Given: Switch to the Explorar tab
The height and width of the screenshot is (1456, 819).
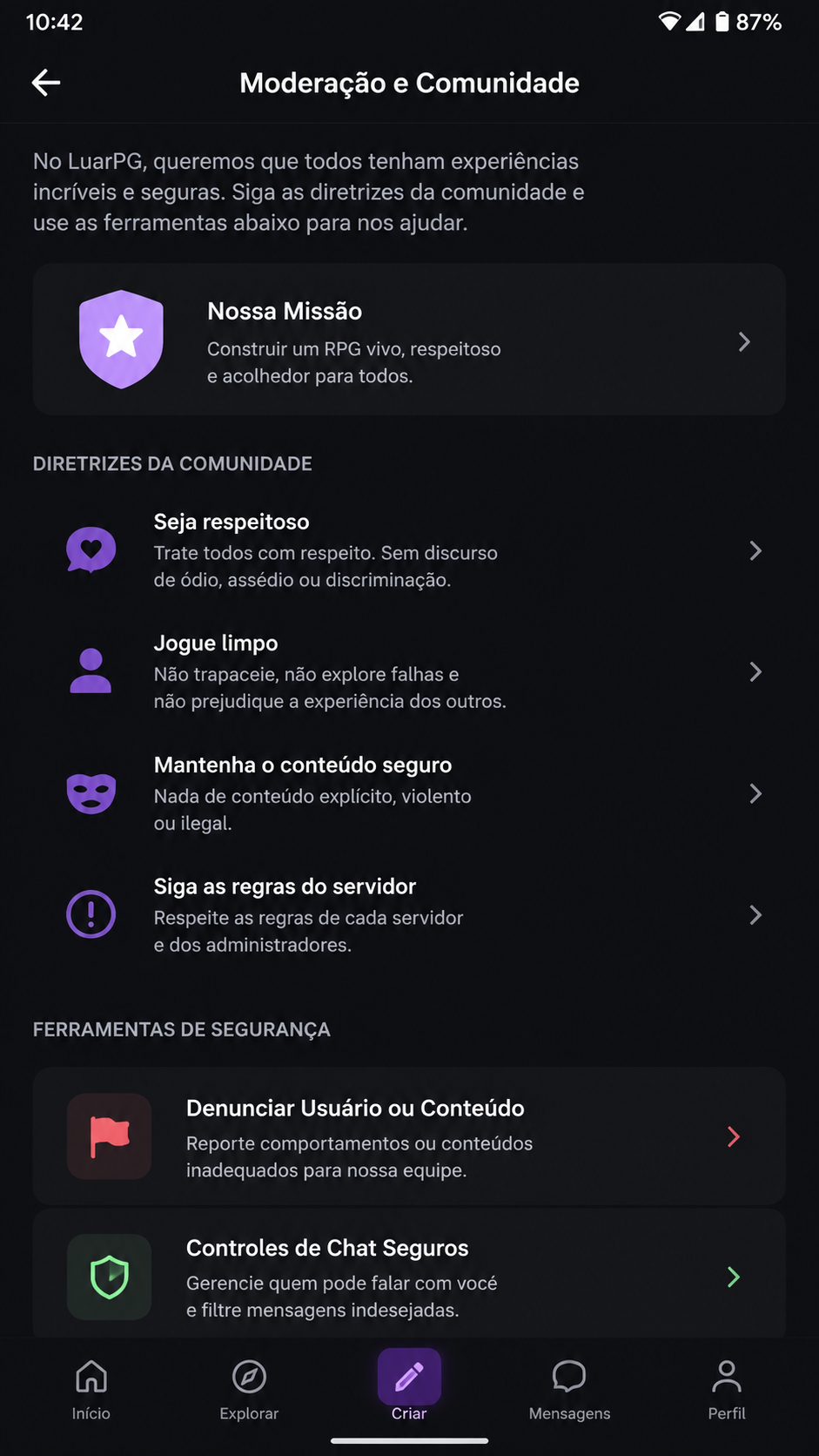Looking at the screenshot, I should point(249,1390).
